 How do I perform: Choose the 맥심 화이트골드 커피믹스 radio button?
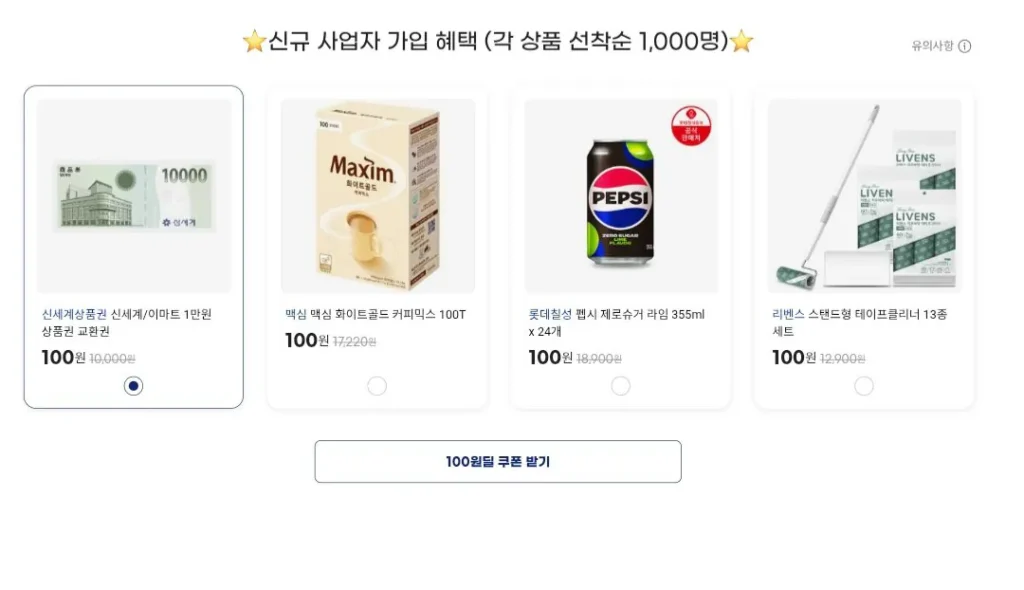pos(377,386)
